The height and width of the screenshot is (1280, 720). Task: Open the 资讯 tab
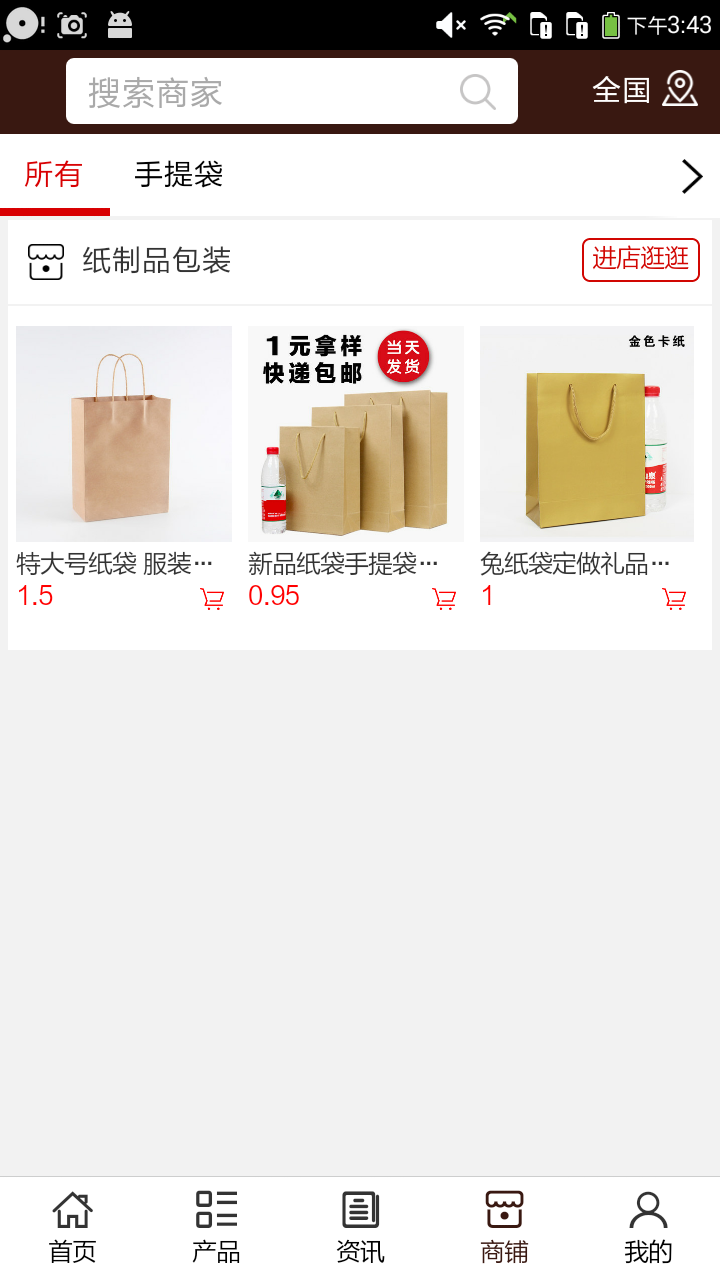point(360,1226)
